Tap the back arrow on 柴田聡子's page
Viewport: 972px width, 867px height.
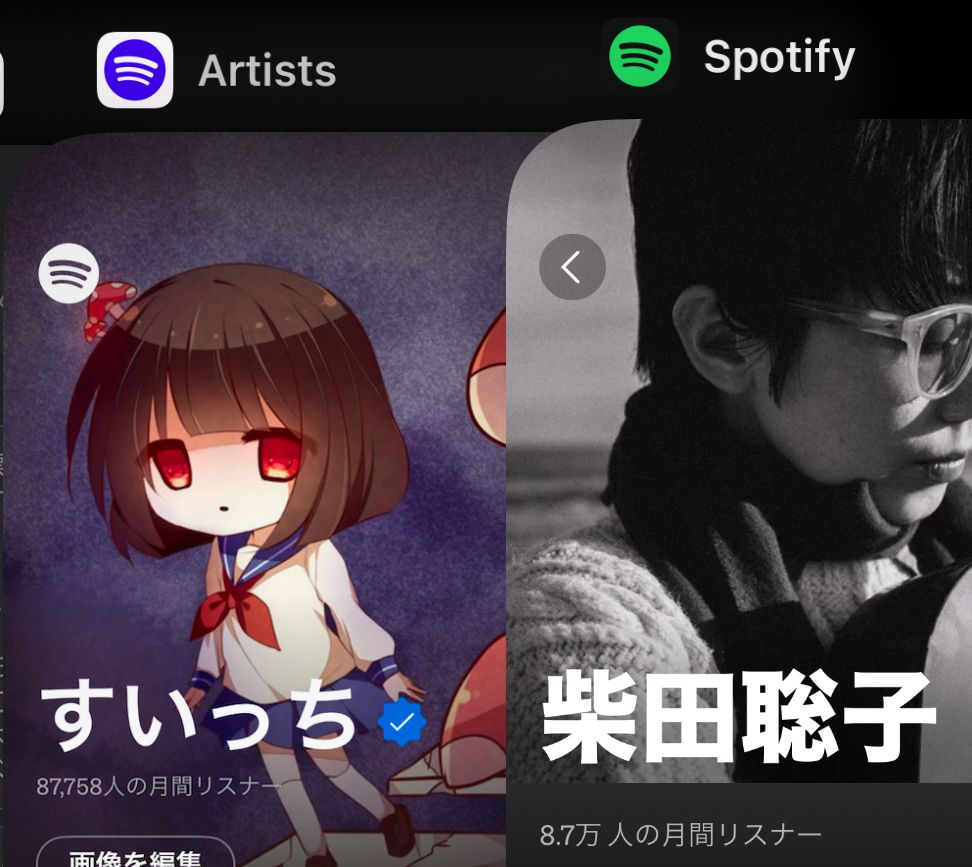[x=572, y=267]
